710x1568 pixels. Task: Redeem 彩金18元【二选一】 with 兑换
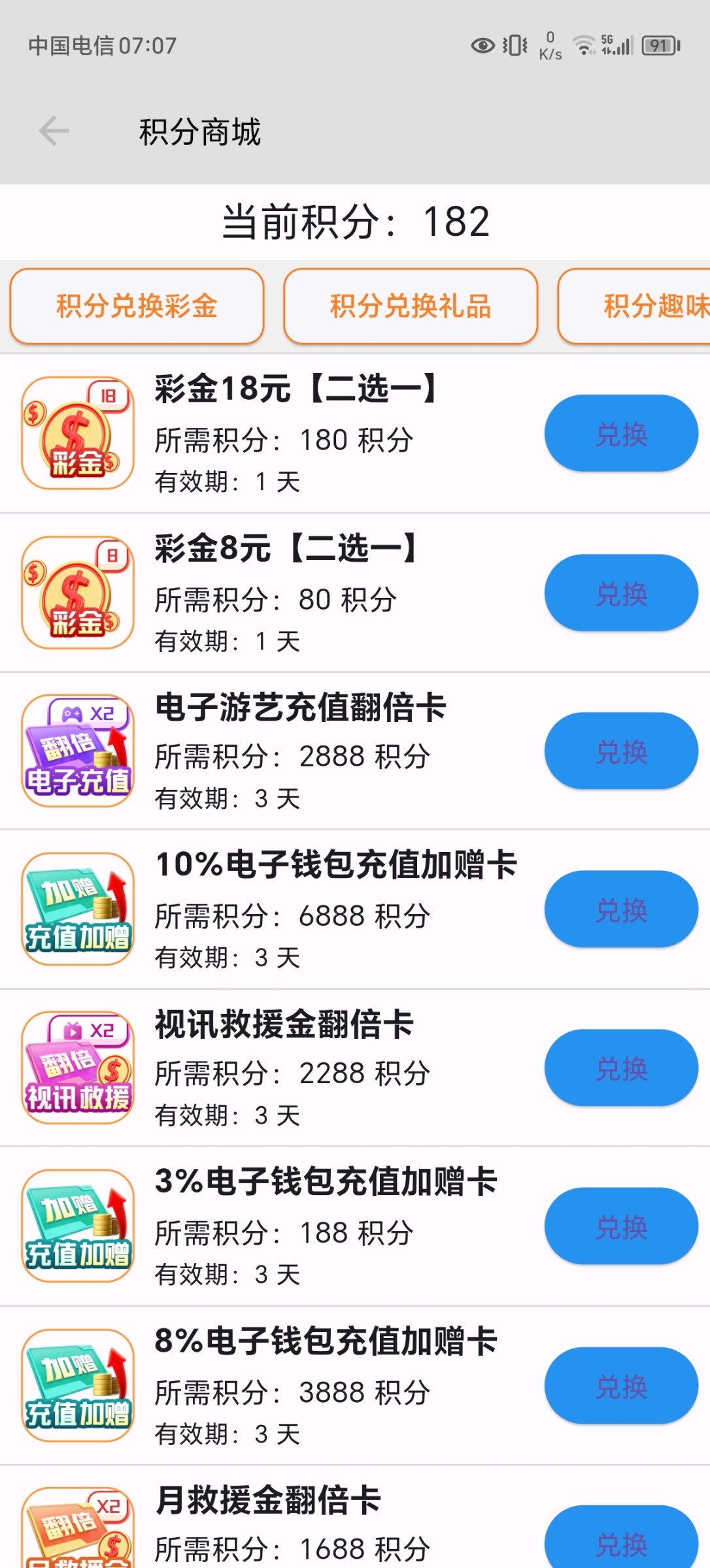pyautogui.click(x=621, y=433)
